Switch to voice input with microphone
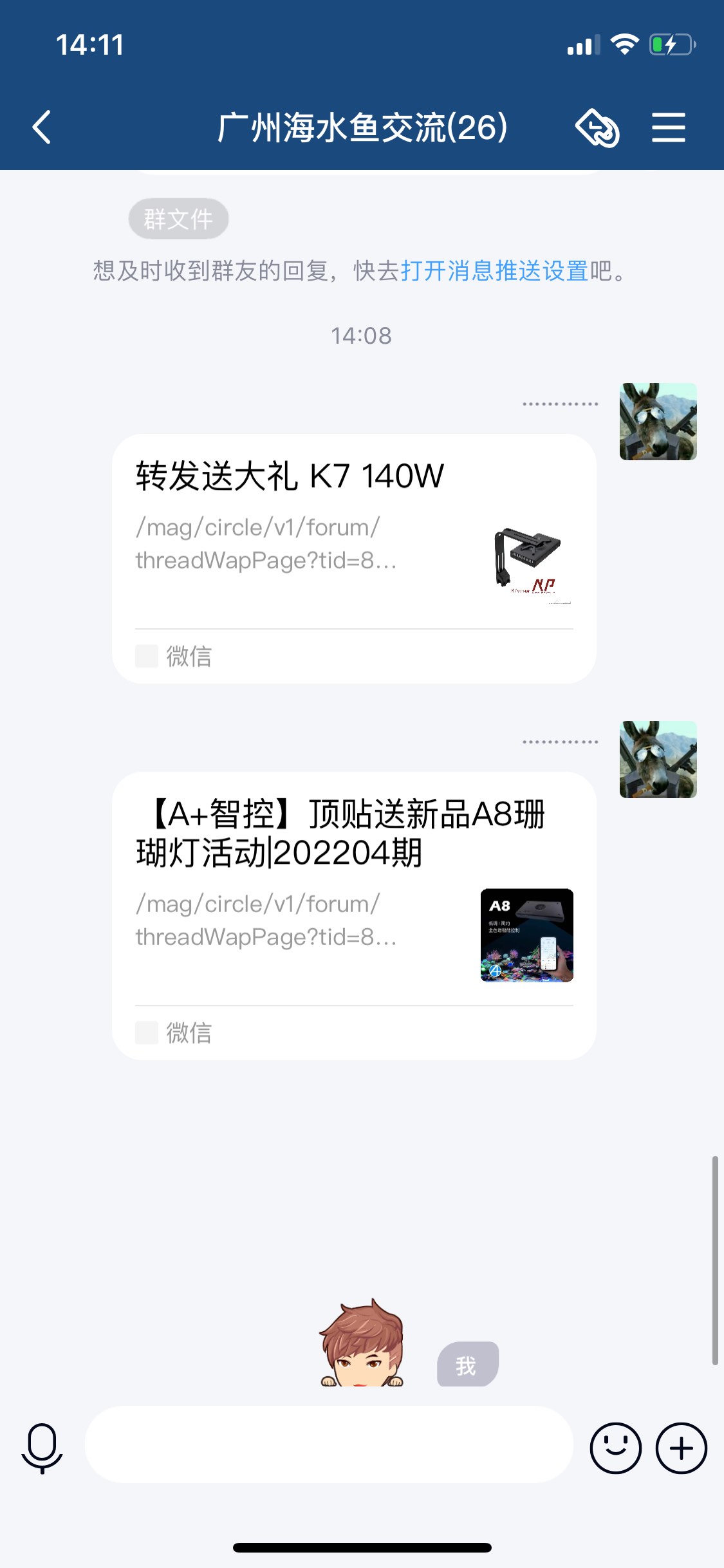Screen dimensions: 724x1568 [x=42, y=1448]
